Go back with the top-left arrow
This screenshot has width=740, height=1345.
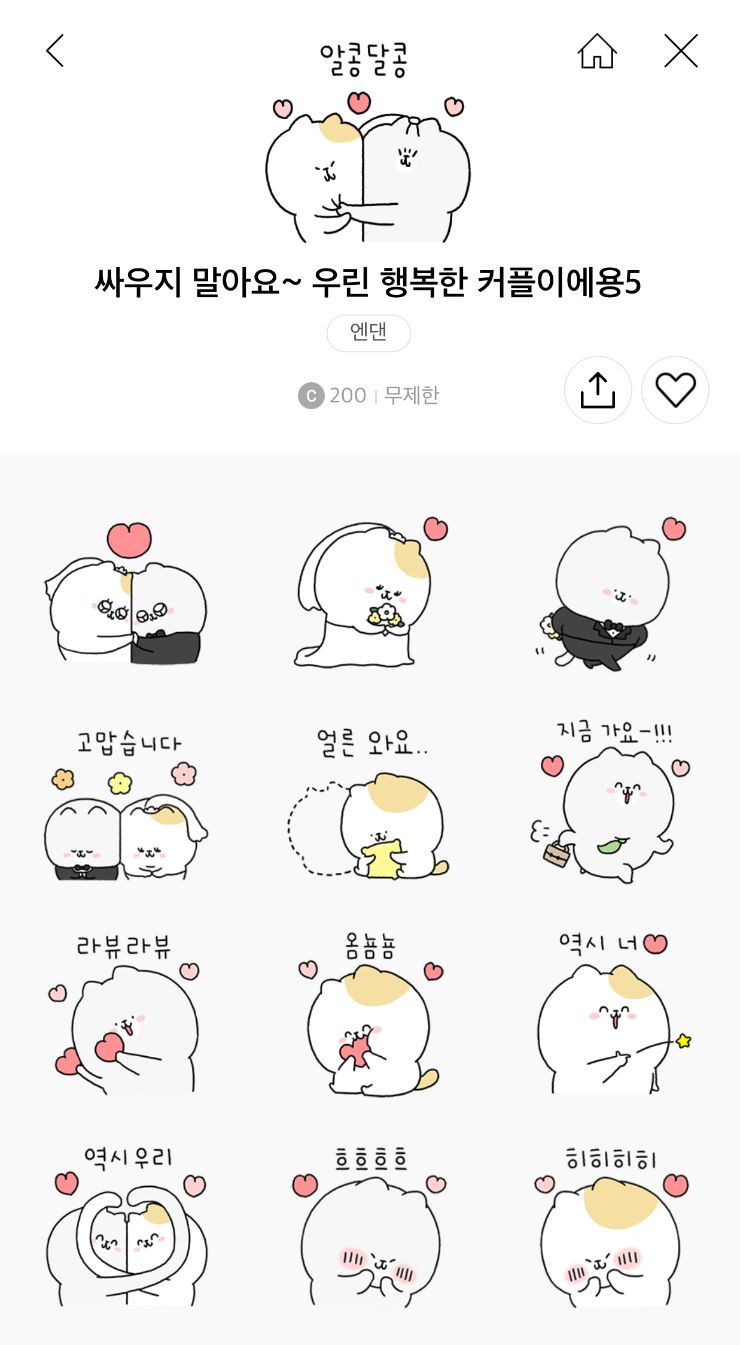point(55,51)
